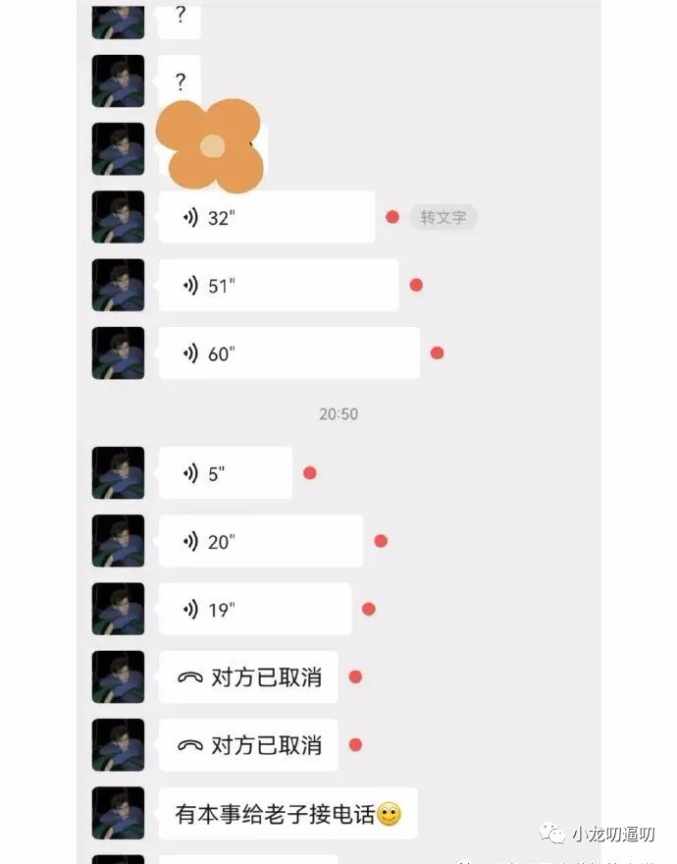This screenshot has width=677, height=864.
Task: Play the 5-second voice message
Action: (225, 474)
